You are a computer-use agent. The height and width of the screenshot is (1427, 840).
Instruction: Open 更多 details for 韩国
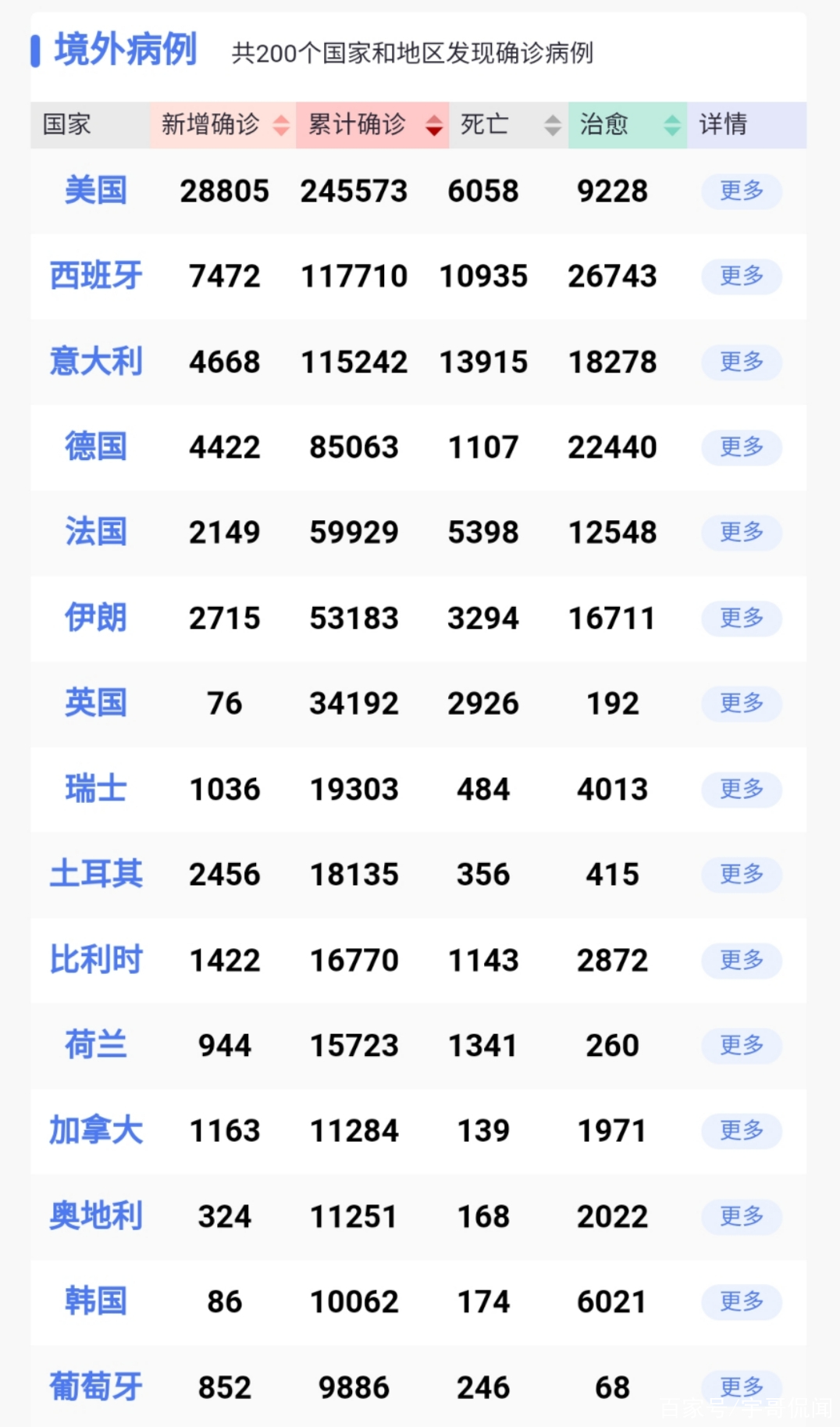click(742, 1302)
